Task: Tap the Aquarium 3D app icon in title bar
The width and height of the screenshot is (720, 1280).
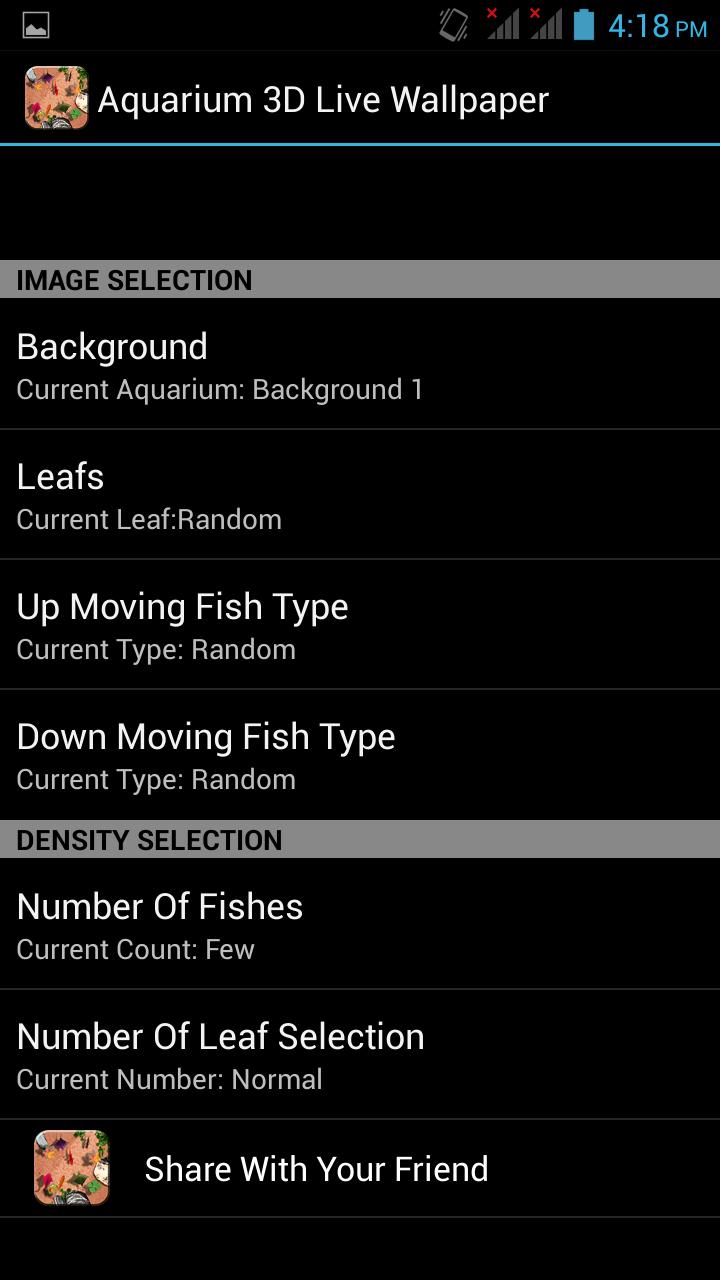Action: click(56, 97)
